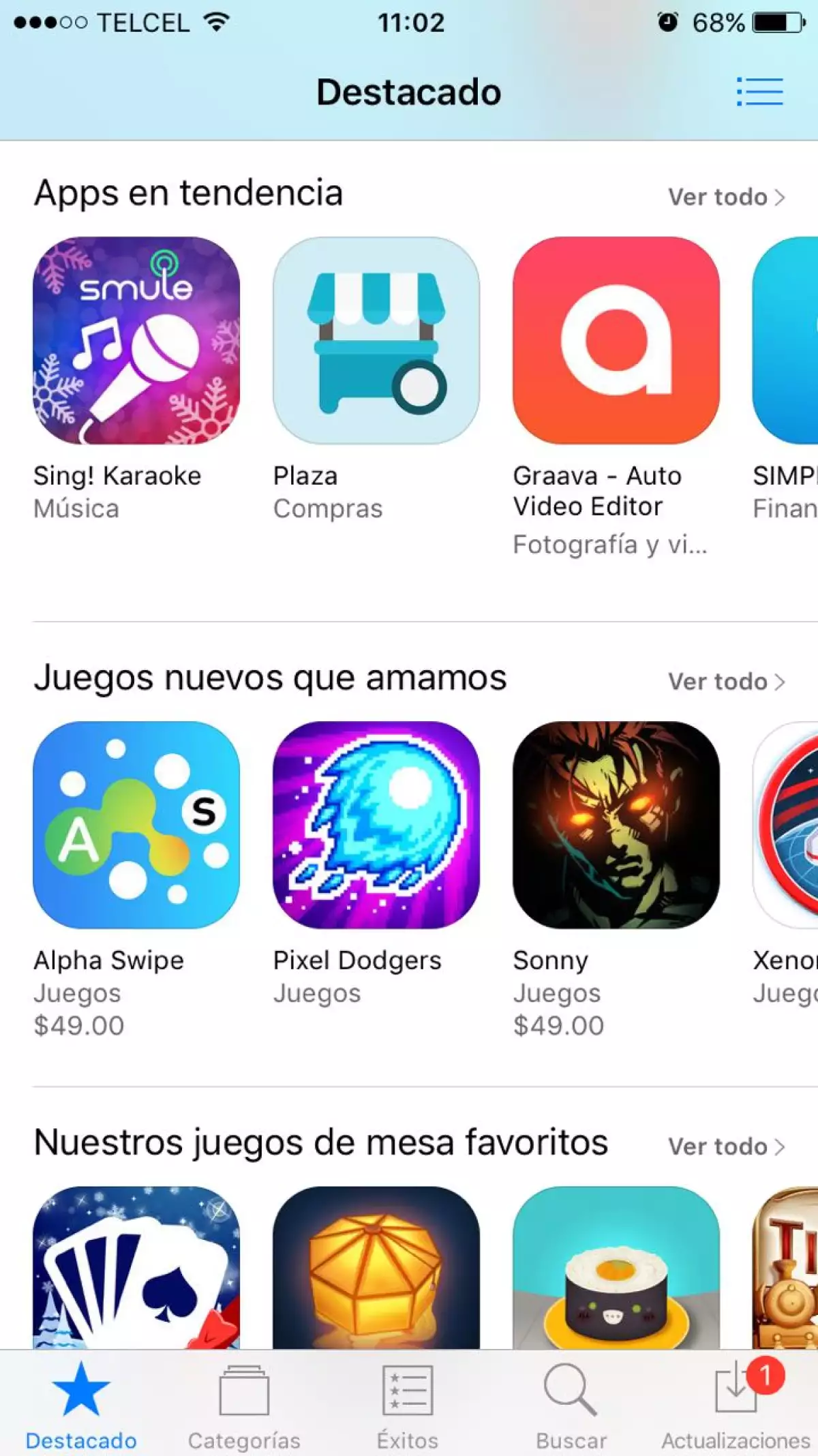Open the Buscar tab
818x1456 pixels.
coord(571,1406)
